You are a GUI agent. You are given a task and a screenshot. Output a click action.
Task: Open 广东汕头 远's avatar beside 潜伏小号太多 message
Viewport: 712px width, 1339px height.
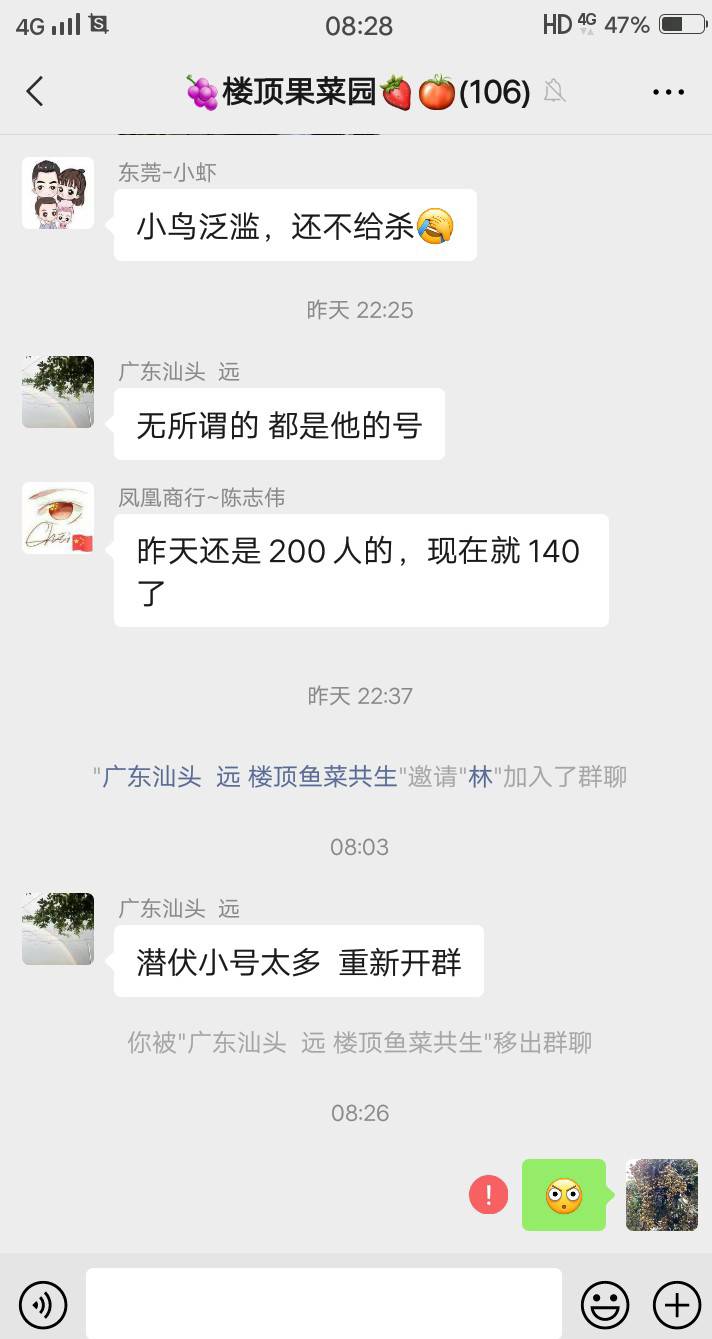coord(58,929)
